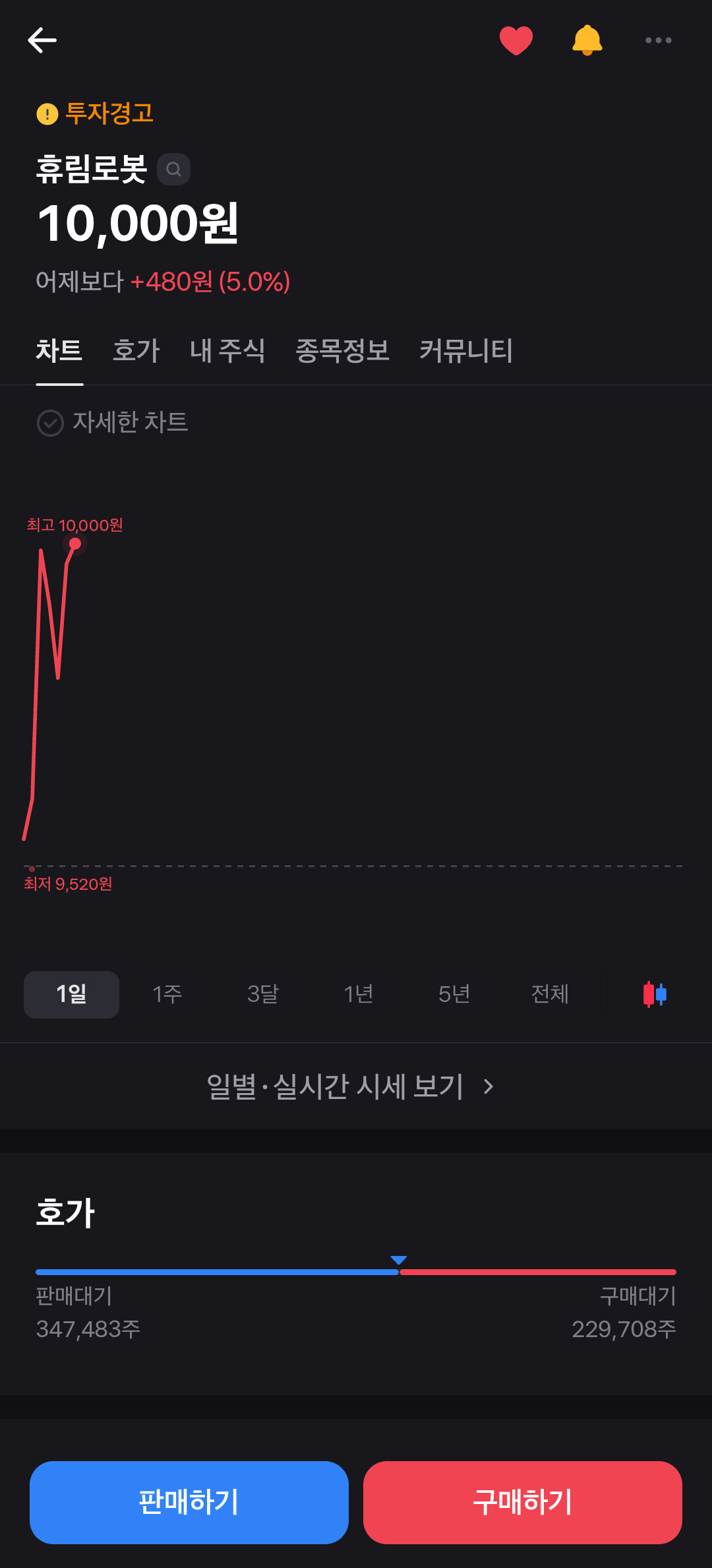
Task: Tap the search icon beside 휴림로봇
Action: [x=173, y=170]
